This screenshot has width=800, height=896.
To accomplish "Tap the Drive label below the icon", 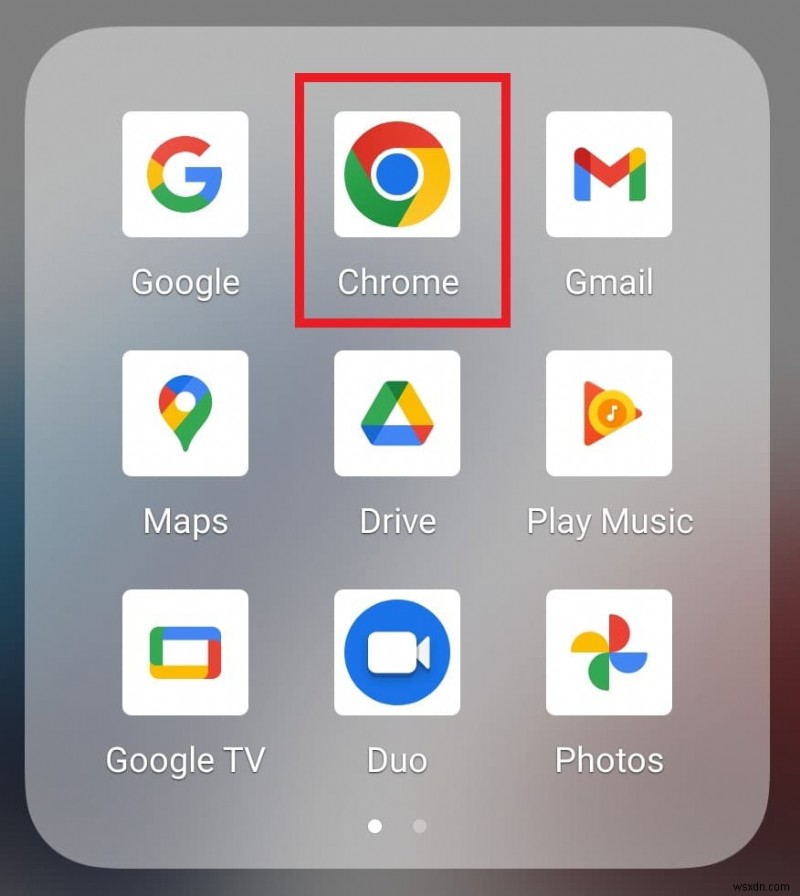I will [x=397, y=521].
